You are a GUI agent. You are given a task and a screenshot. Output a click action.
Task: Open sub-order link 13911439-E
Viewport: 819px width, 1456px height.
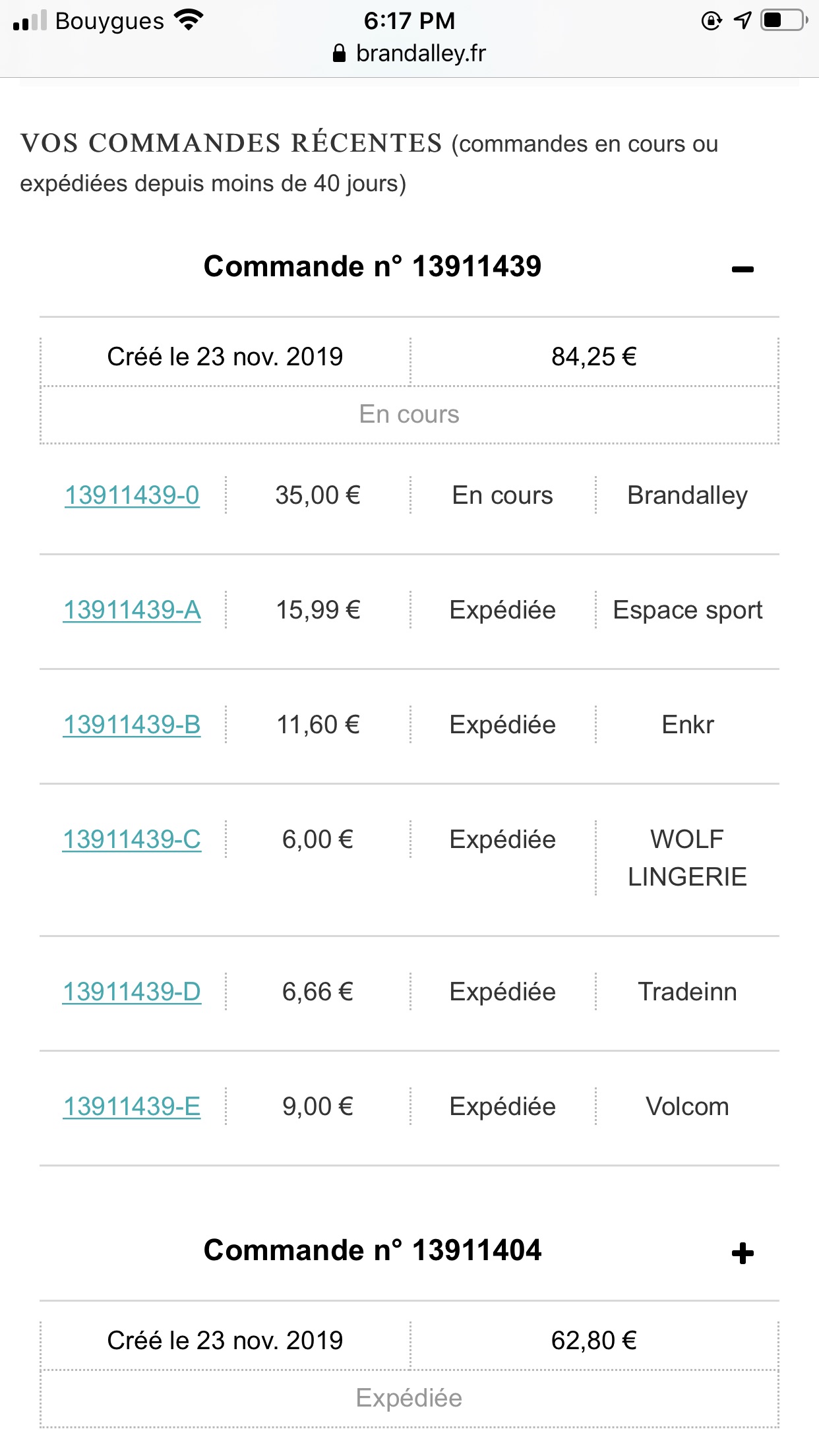point(132,1107)
